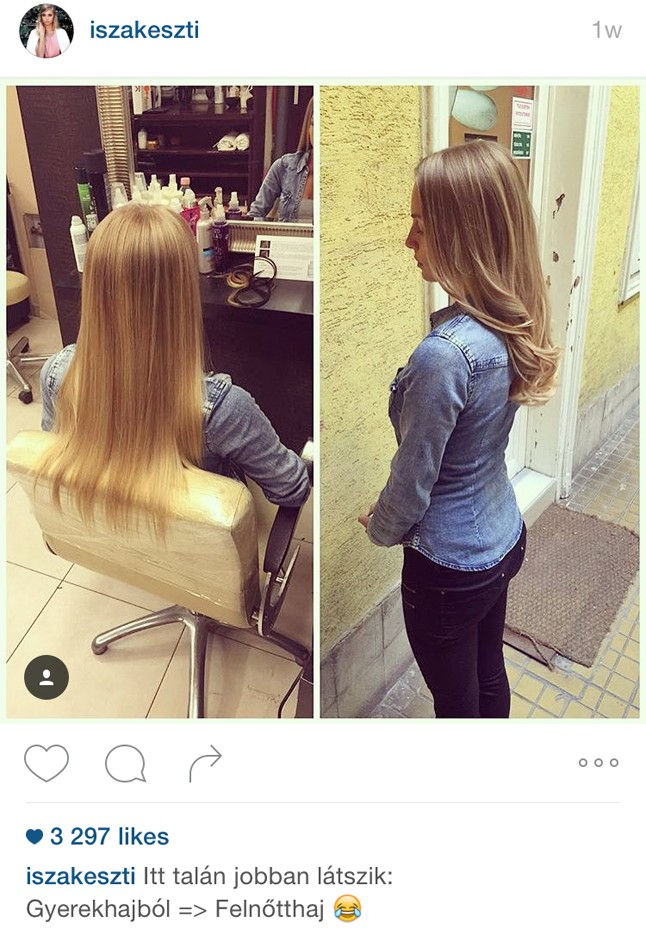Open iszakeszti's profile picture

46,31
